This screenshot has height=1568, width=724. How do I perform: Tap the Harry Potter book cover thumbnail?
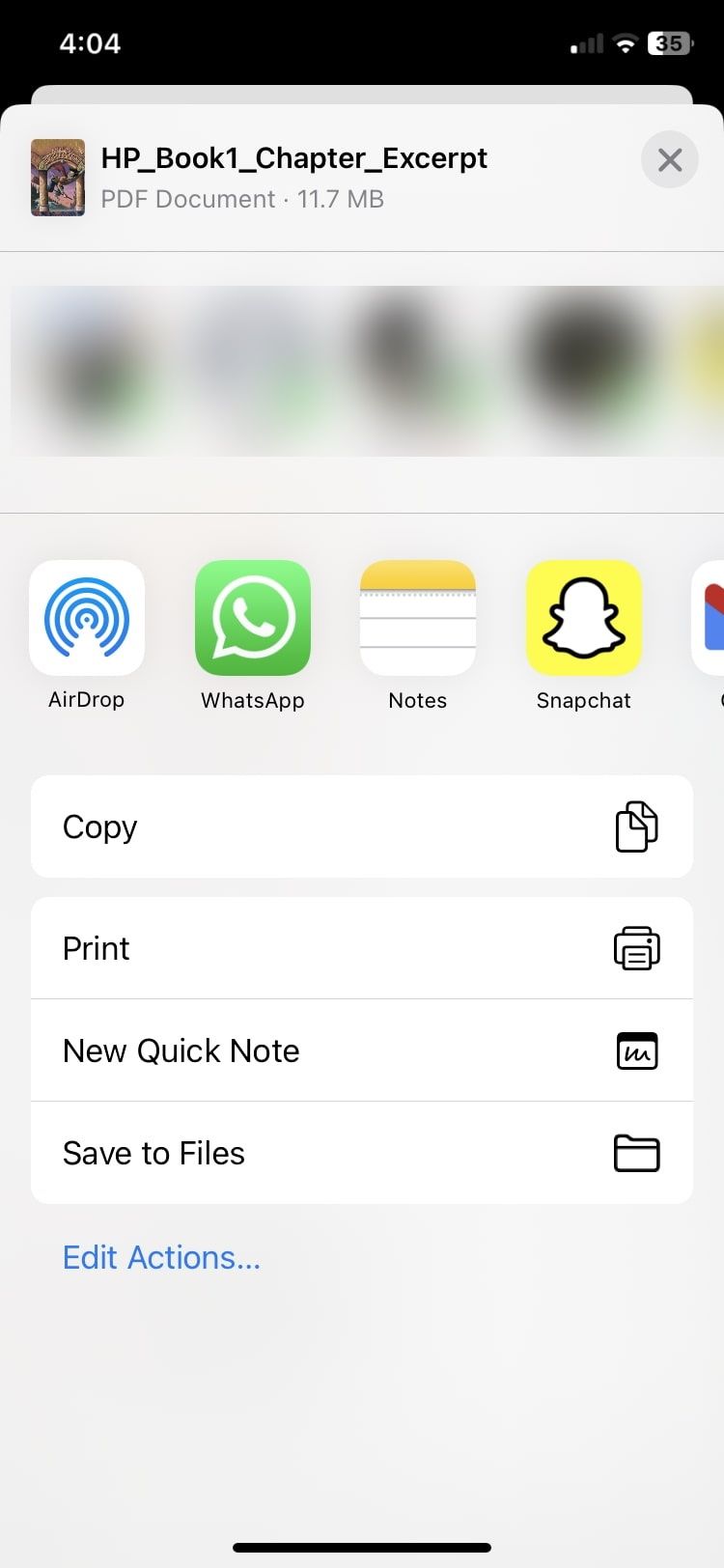[57, 178]
